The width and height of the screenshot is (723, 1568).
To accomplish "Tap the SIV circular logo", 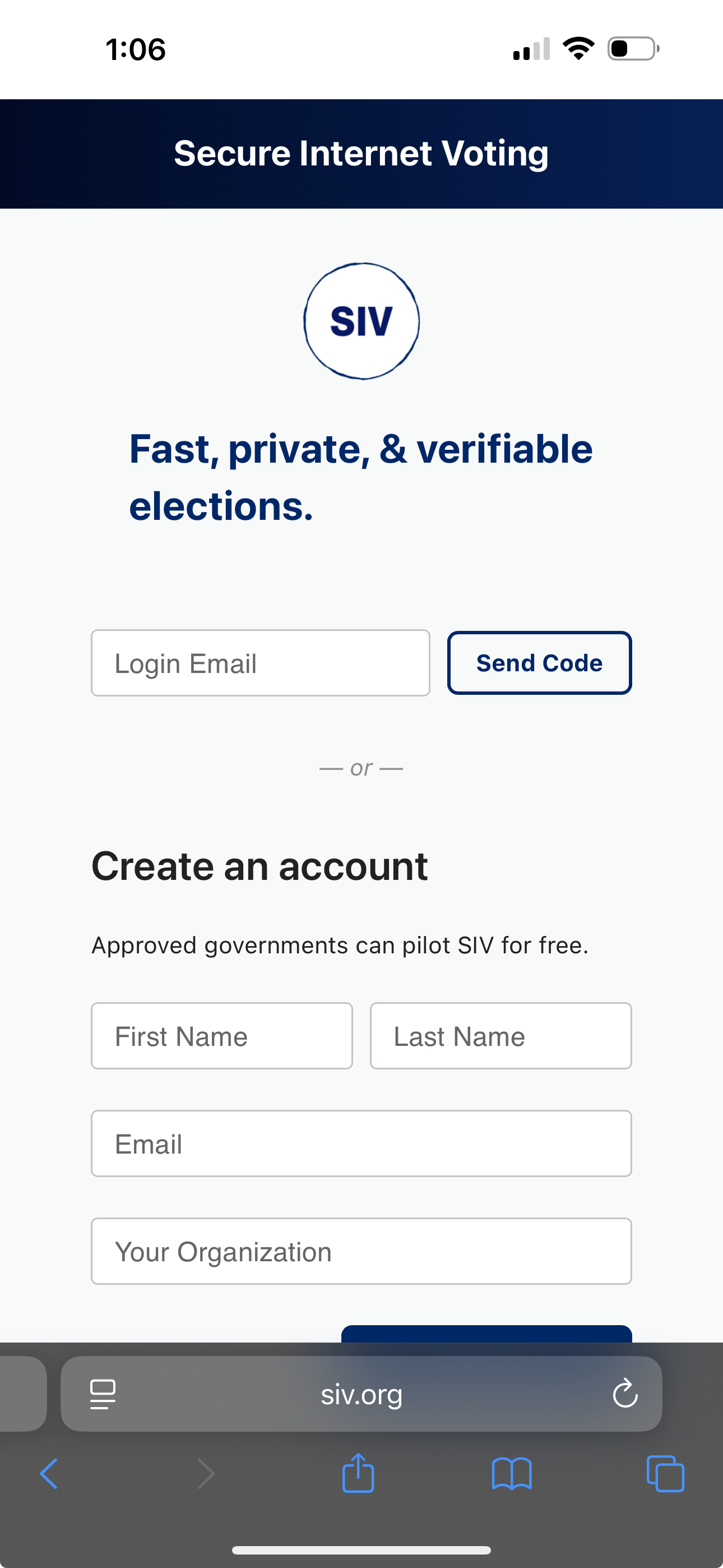I will [x=361, y=321].
